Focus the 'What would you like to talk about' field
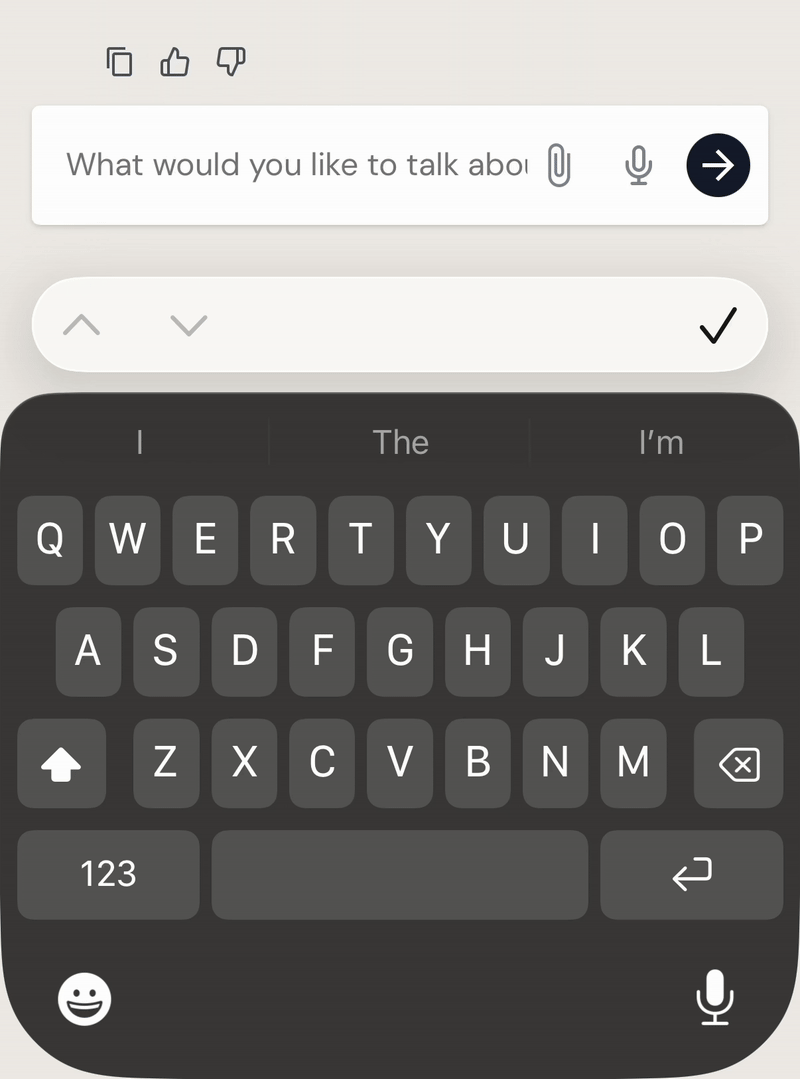Viewport: 800px width, 1079px height. pos(295,165)
